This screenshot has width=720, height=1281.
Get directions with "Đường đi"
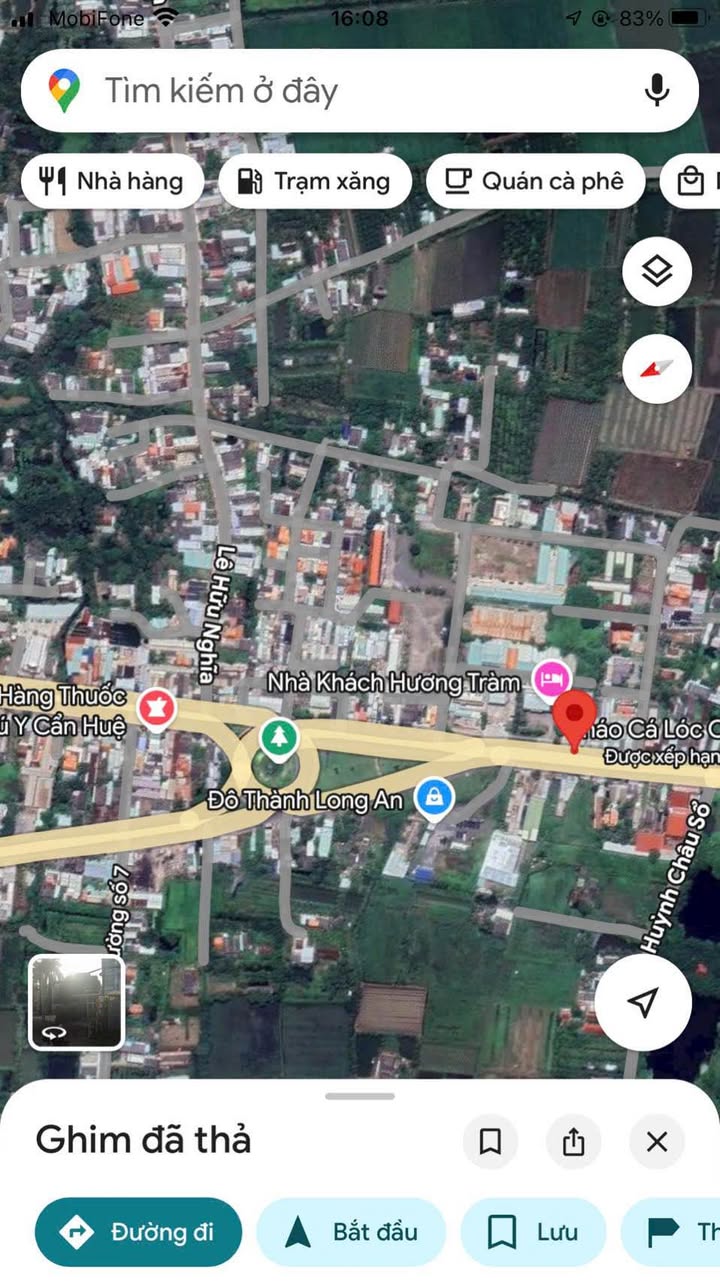138,1232
